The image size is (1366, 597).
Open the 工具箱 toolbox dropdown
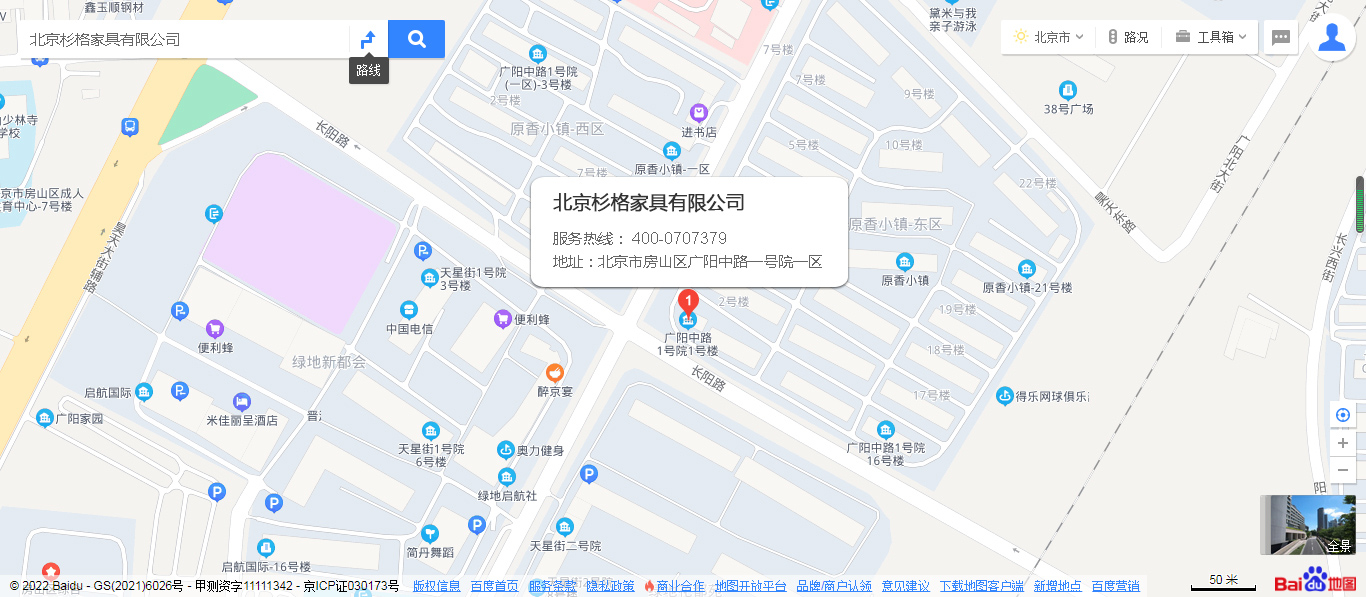point(1212,37)
